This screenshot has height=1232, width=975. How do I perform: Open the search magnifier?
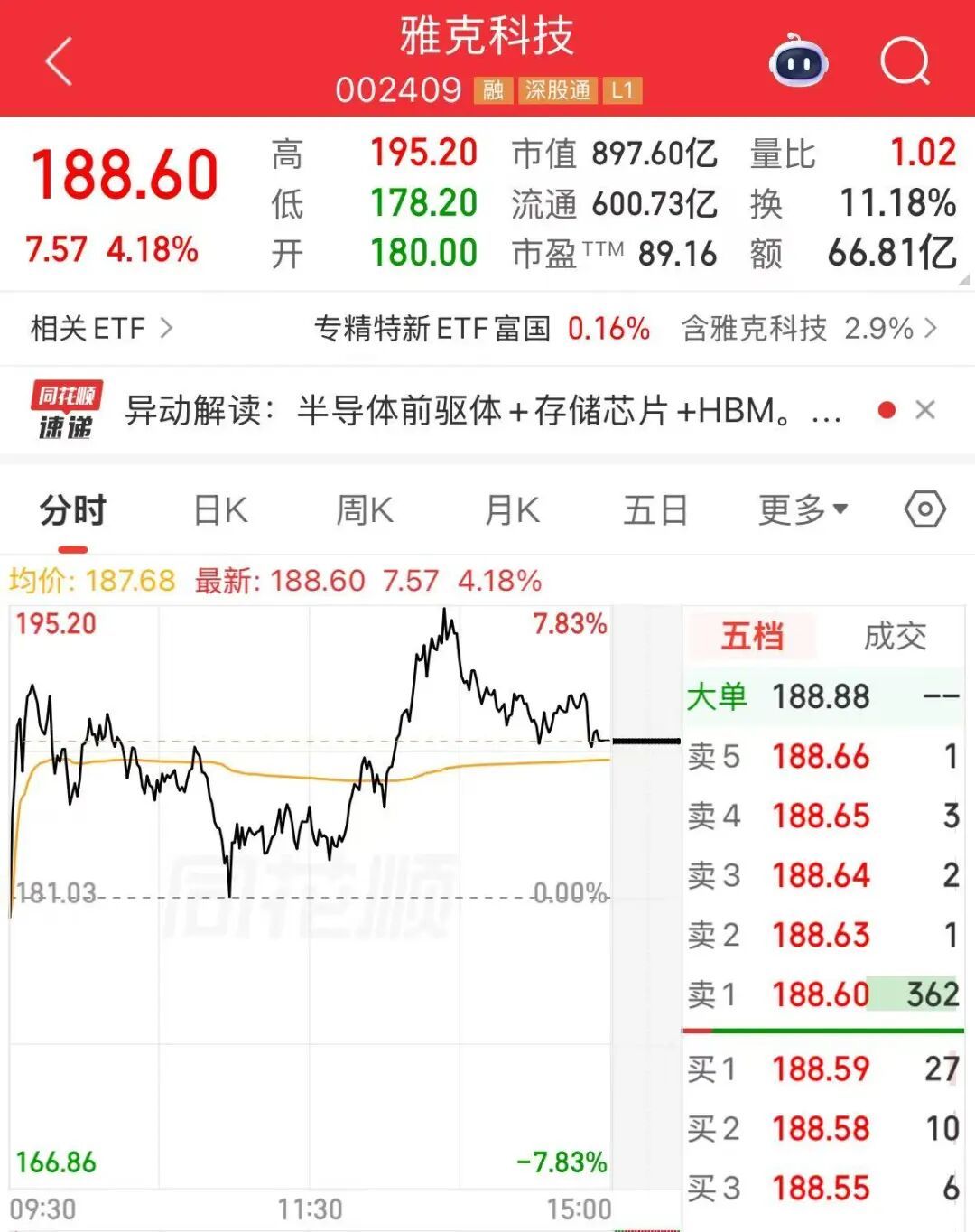coord(905,61)
